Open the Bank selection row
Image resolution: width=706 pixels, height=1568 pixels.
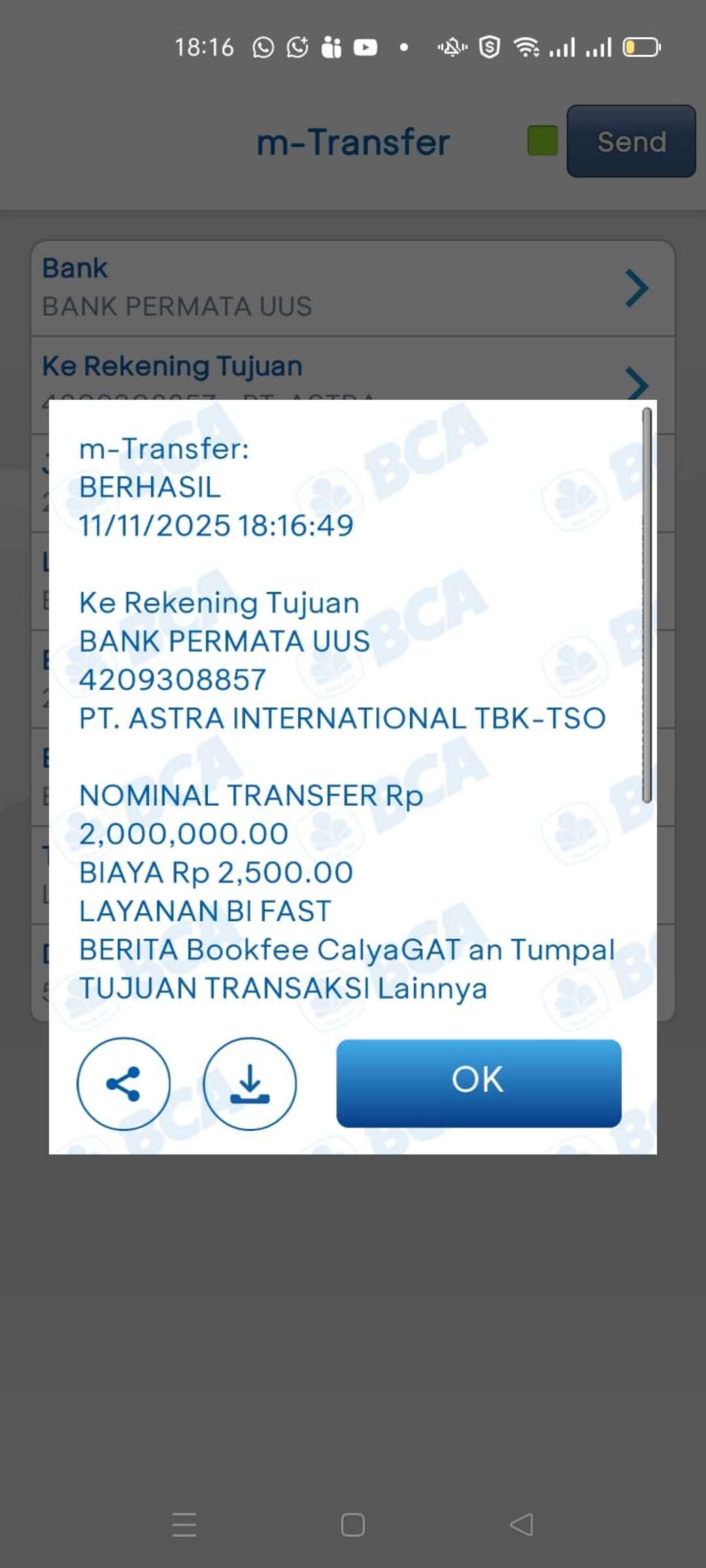pyautogui.click(x=353, y=287)
